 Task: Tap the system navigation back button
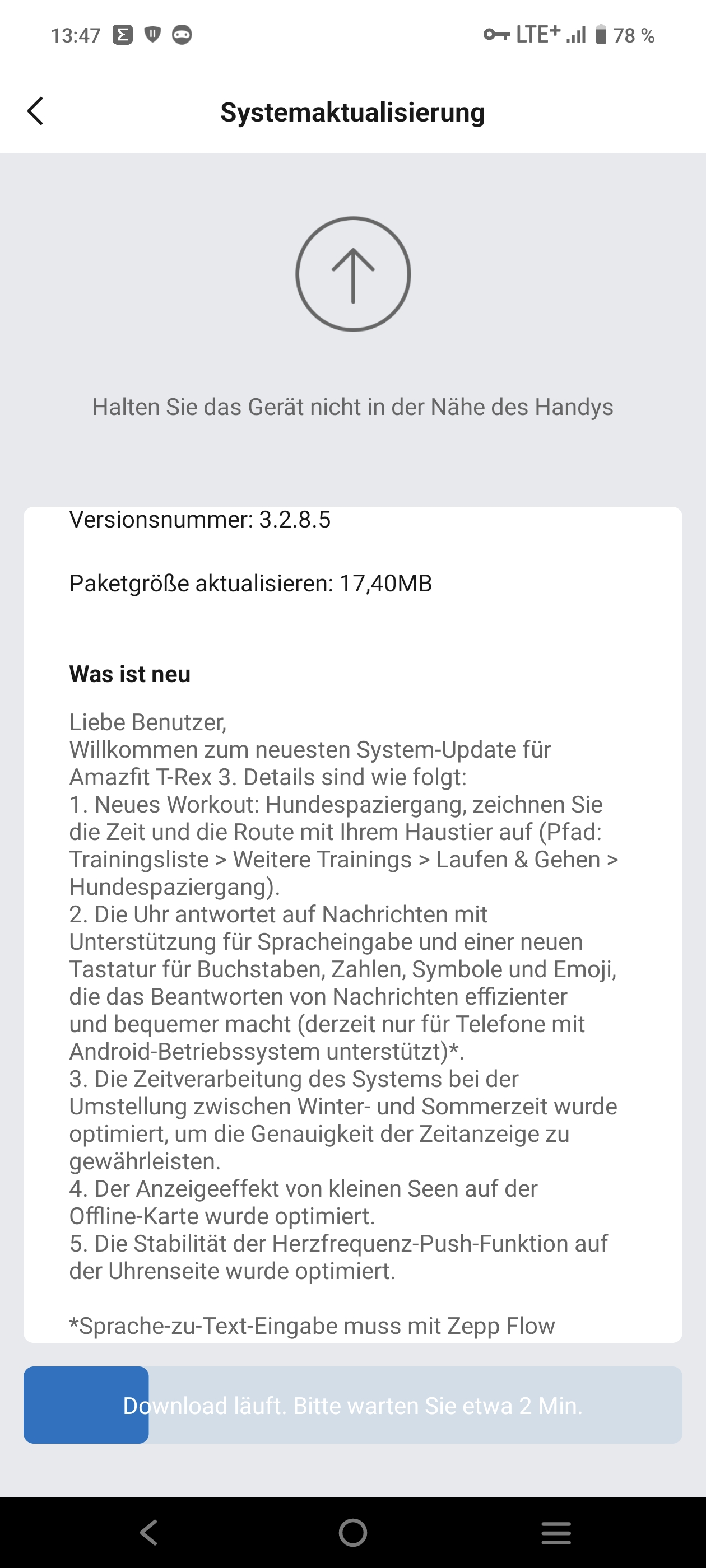pyautogui.click(x=149, y=1532)
